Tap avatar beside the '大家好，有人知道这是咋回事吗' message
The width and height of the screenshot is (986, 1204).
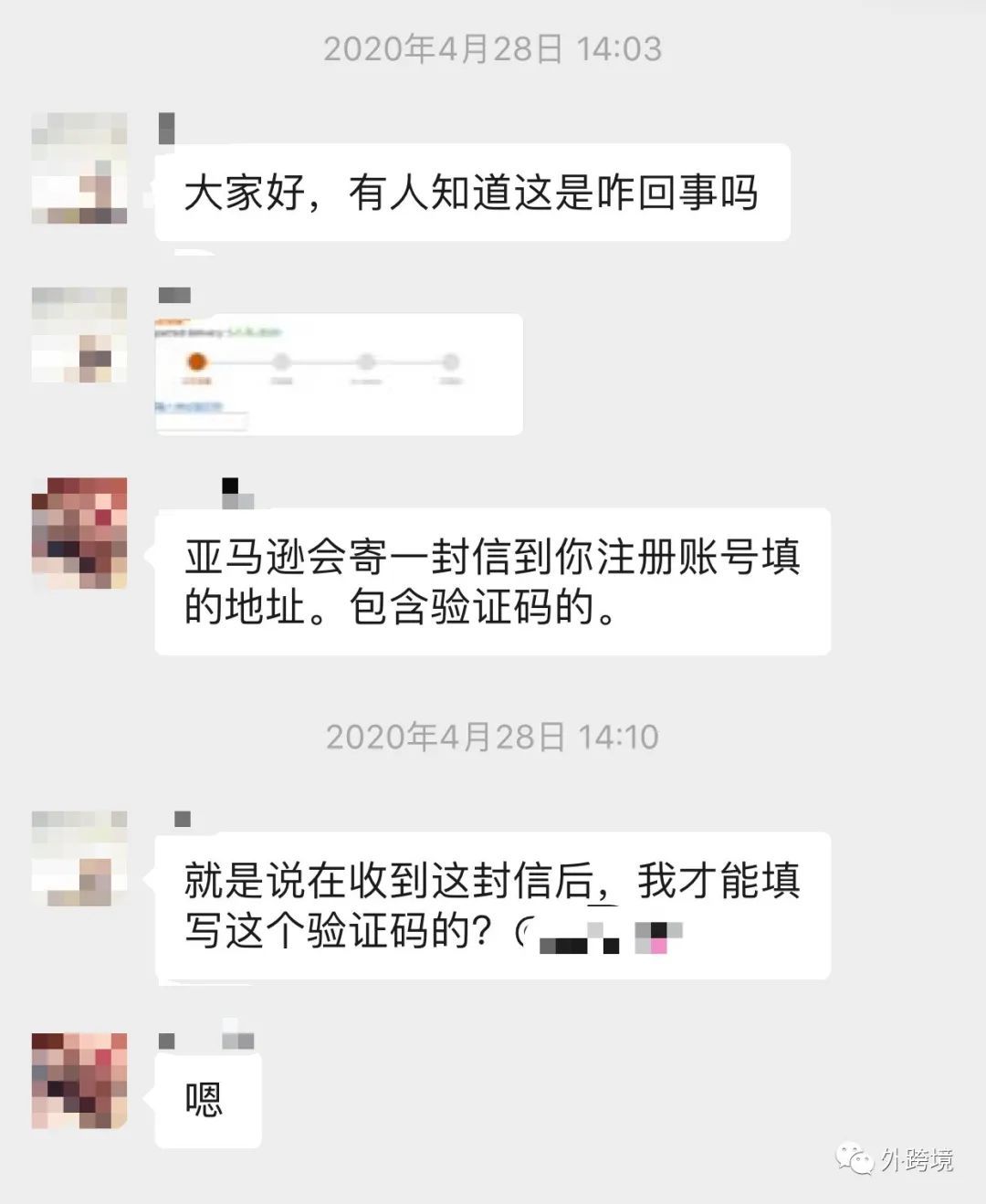coord(79,169)
